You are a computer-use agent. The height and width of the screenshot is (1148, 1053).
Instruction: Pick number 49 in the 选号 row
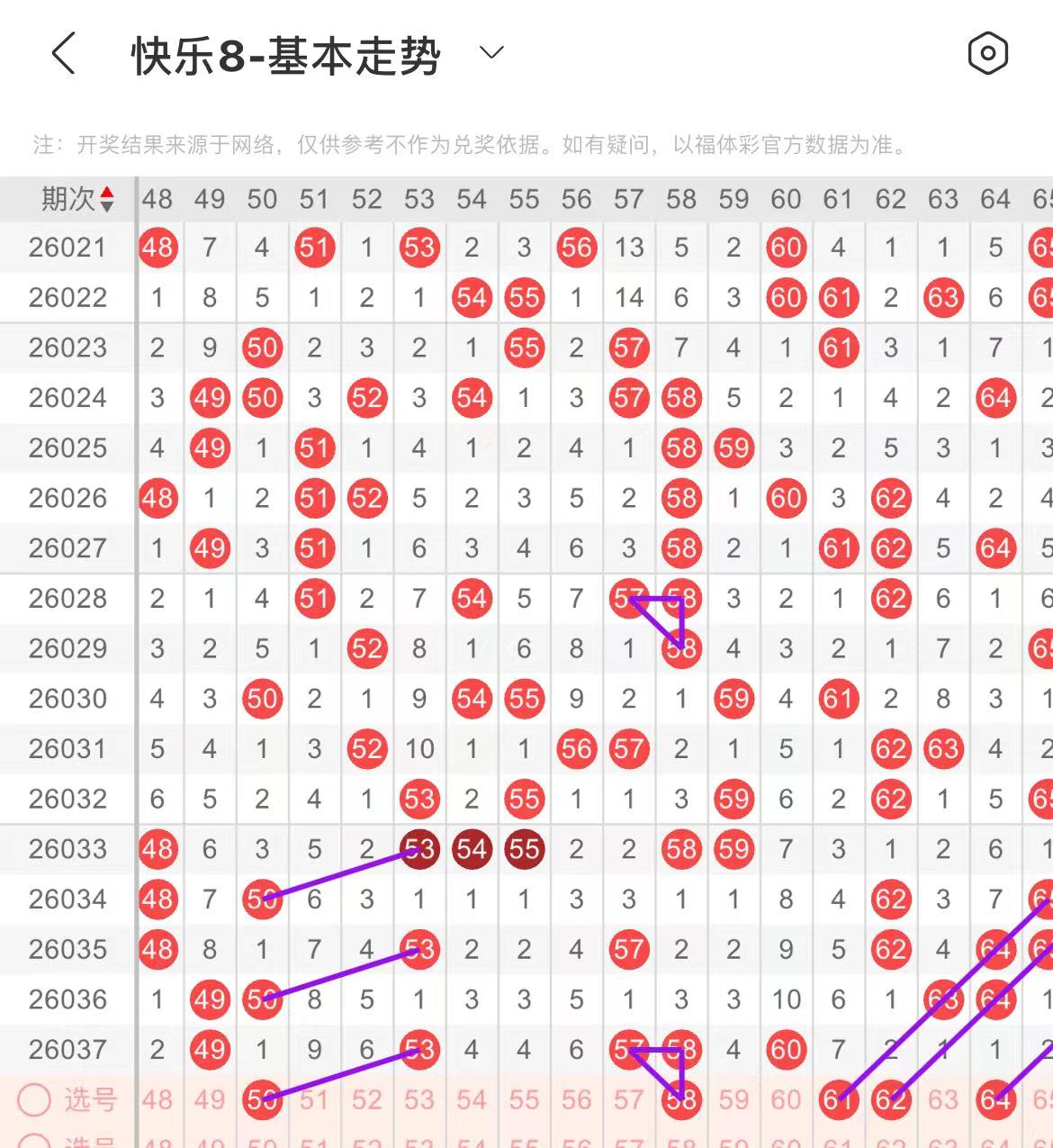210,1099
